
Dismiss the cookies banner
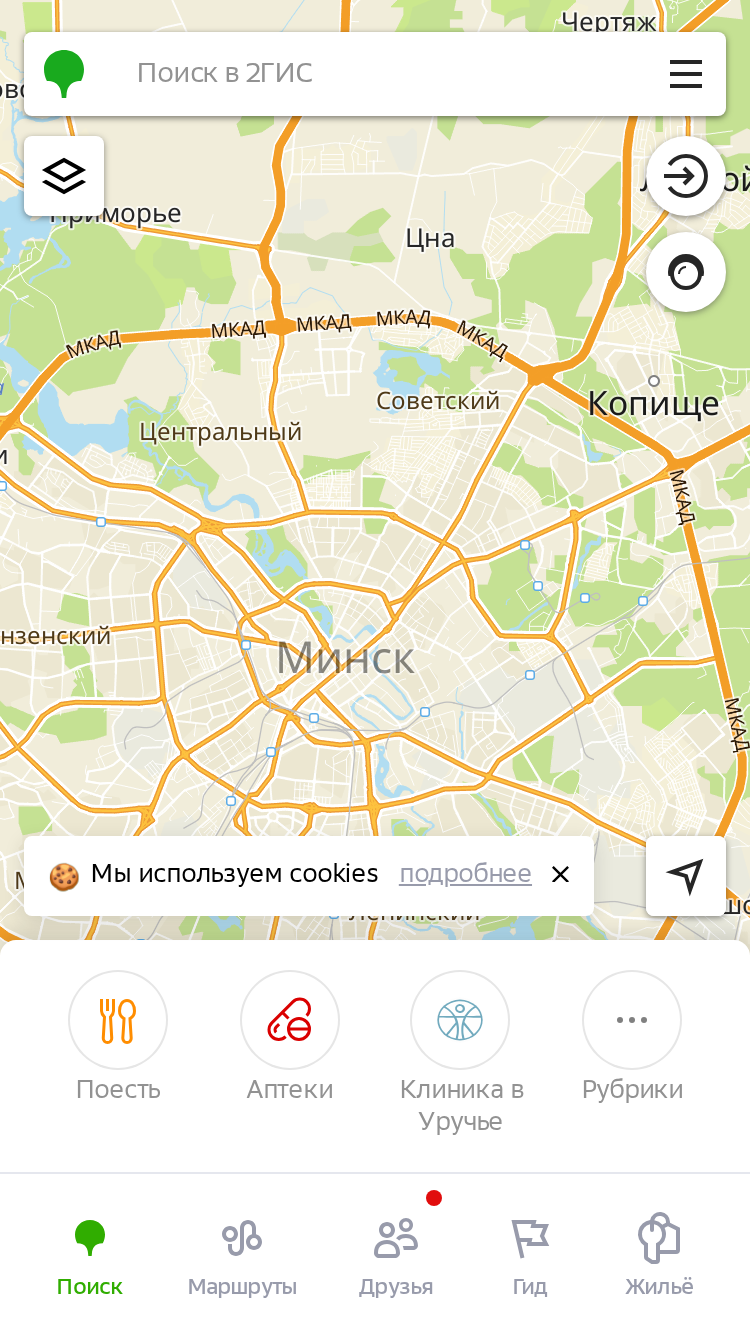[x=560, y=875]
